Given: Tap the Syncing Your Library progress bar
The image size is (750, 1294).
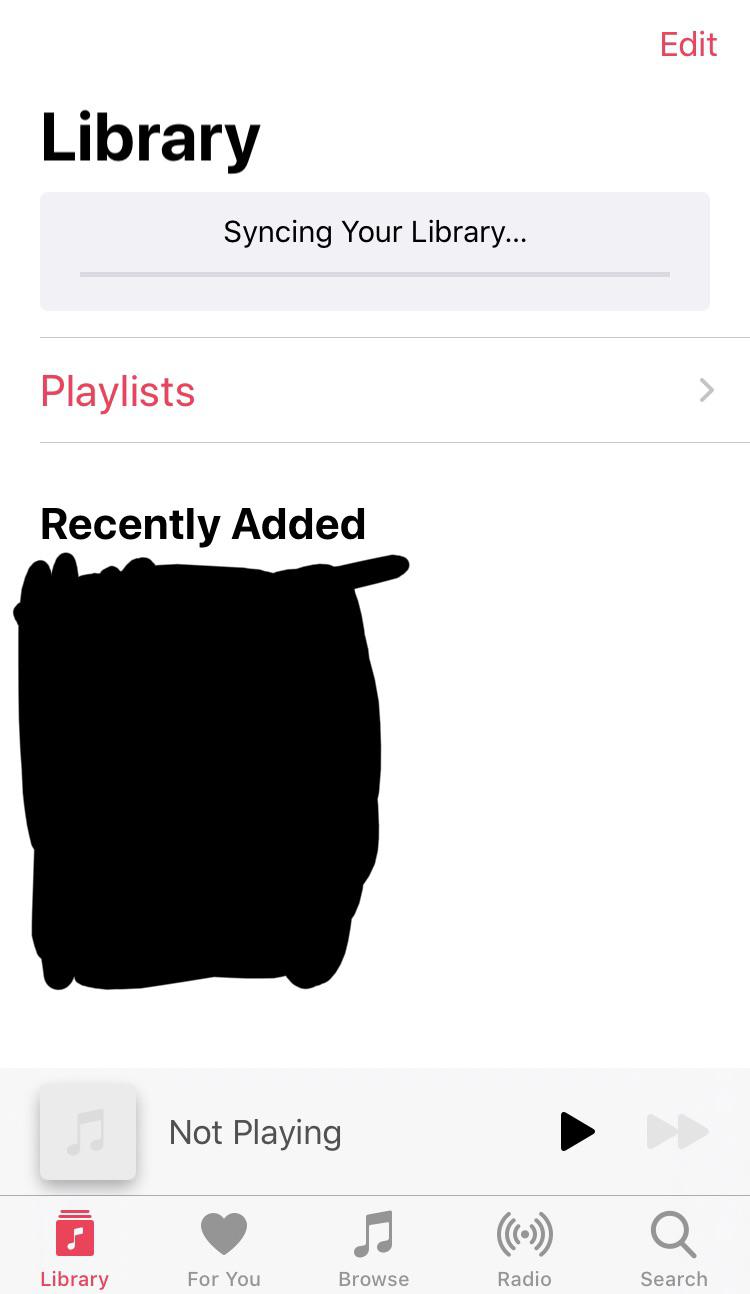Looking at the screenshot, I should point(375,272).
